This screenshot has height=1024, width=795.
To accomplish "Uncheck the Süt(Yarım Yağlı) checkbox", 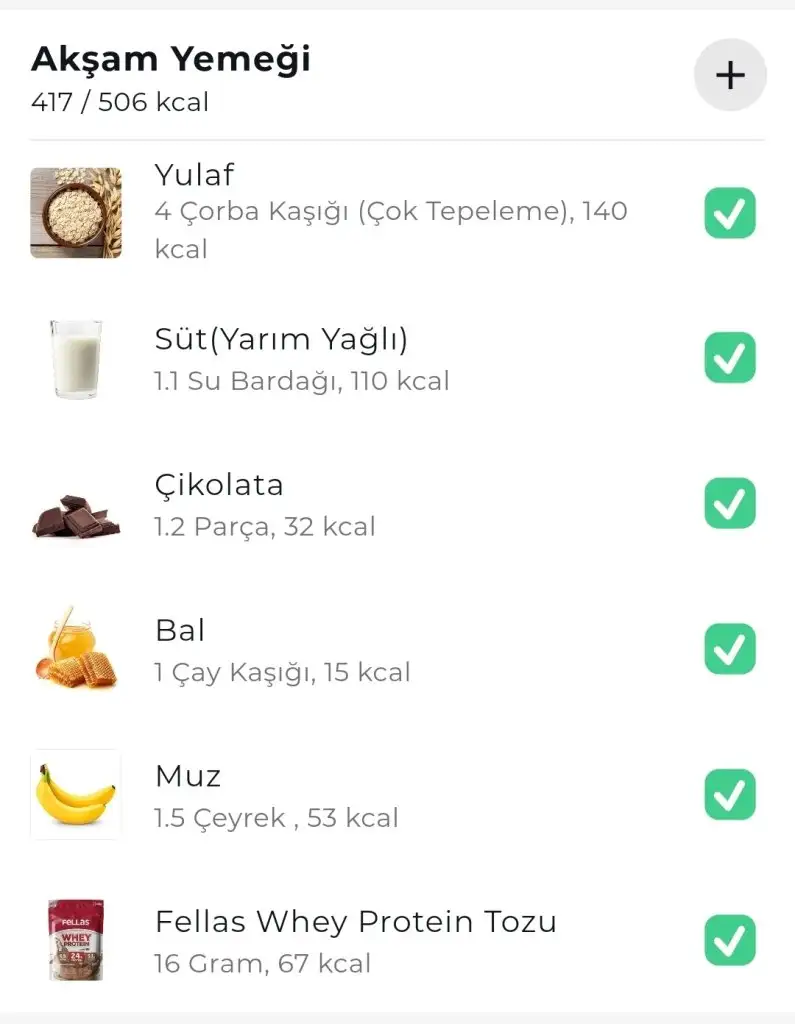I will (x=730, y=358).
